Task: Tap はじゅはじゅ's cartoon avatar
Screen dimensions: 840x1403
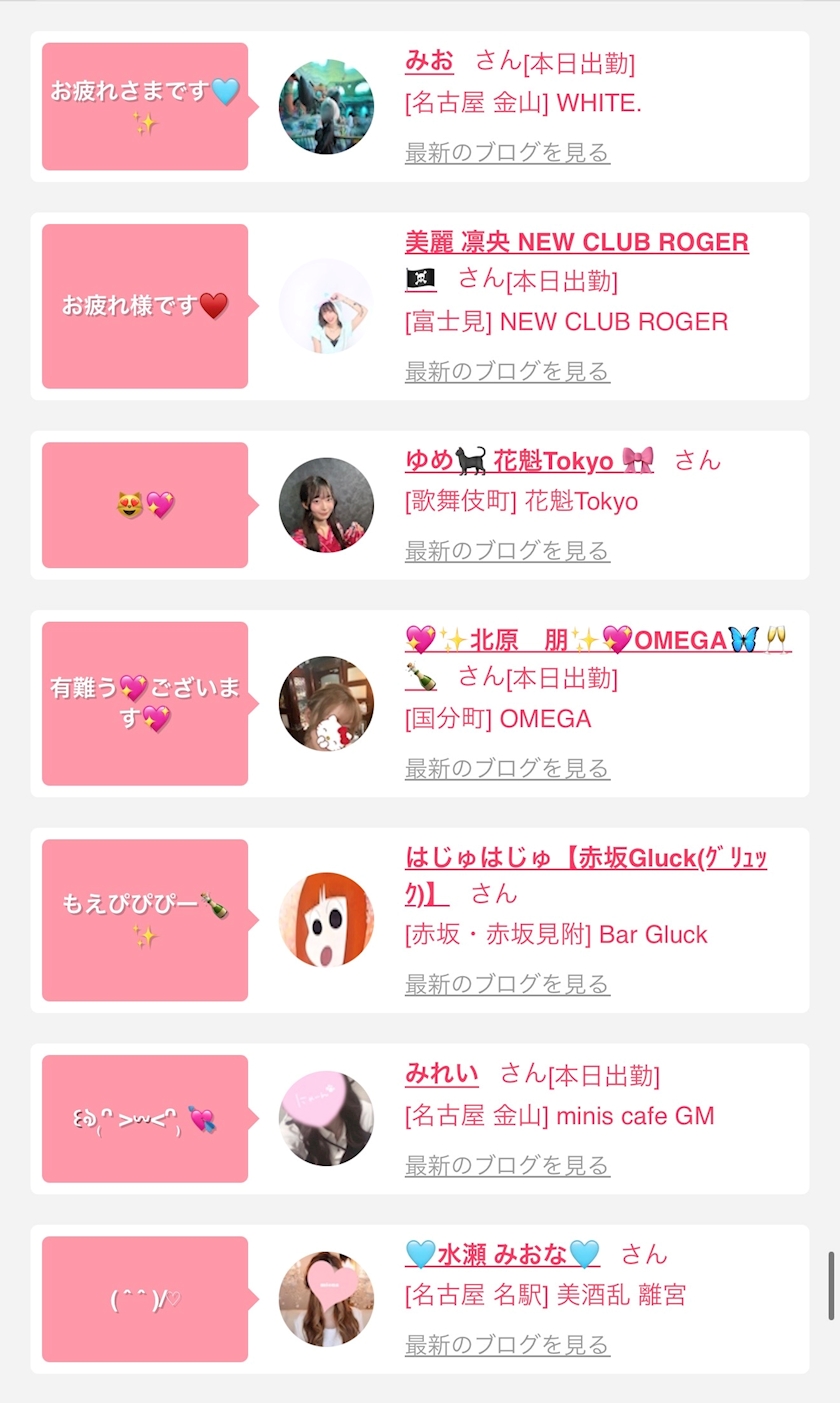Action: [x=326, y=920]
